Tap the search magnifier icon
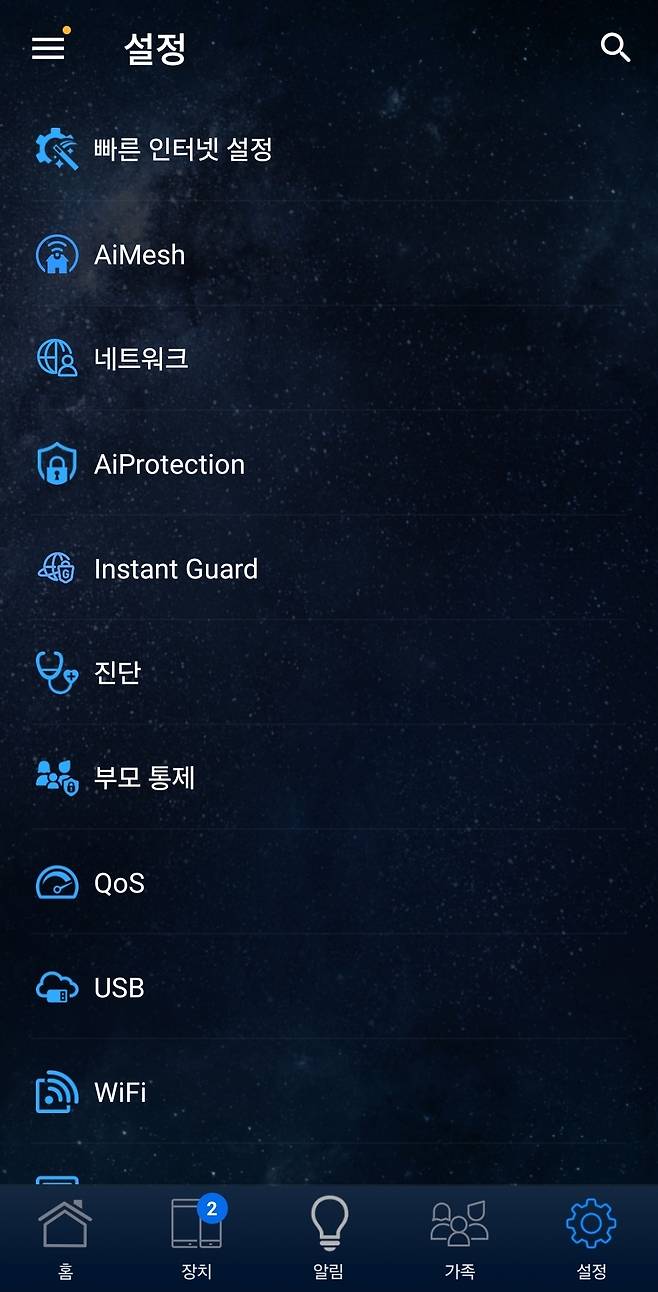The width and height of the screenshot is (658, 1292). coord(615,47)
